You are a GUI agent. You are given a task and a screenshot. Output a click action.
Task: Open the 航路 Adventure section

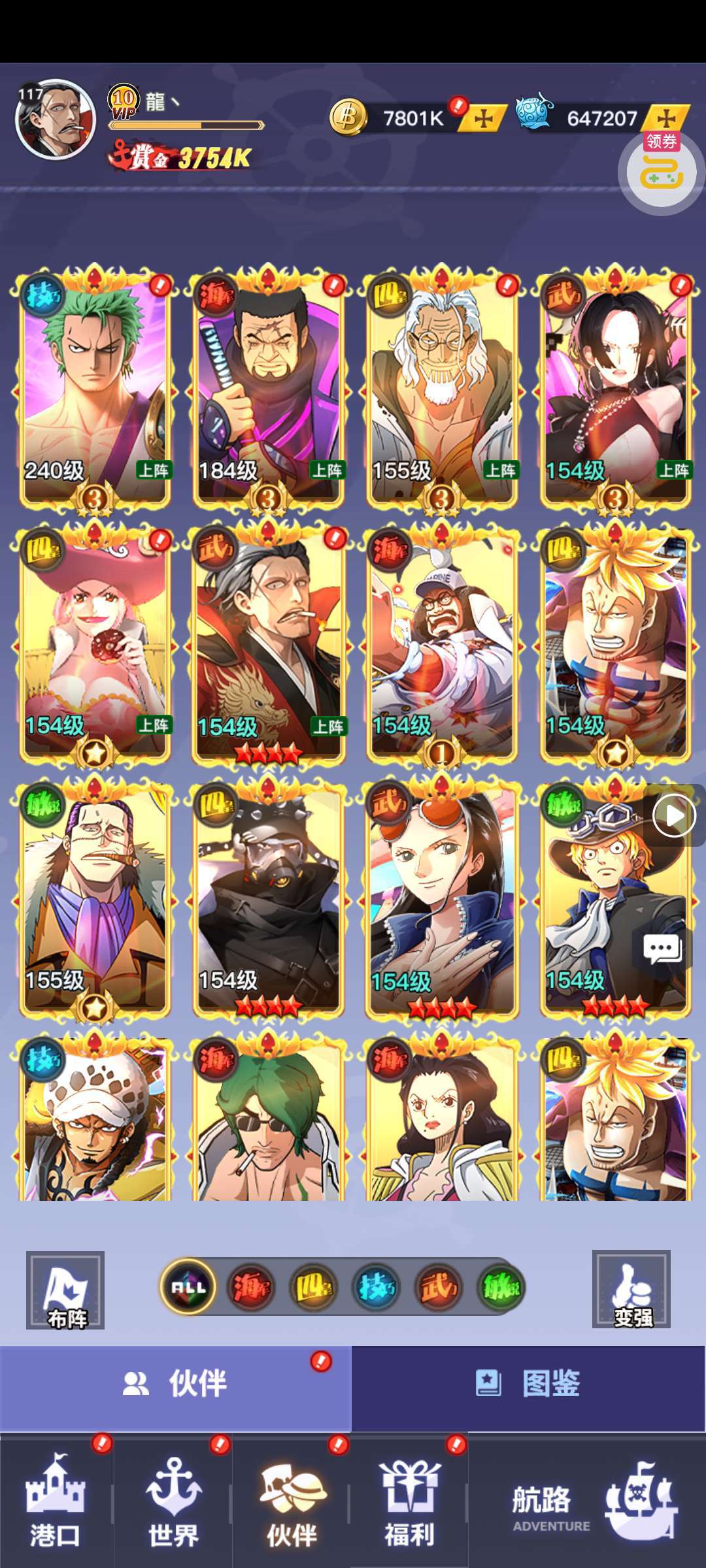click(x=588, y=1501)
